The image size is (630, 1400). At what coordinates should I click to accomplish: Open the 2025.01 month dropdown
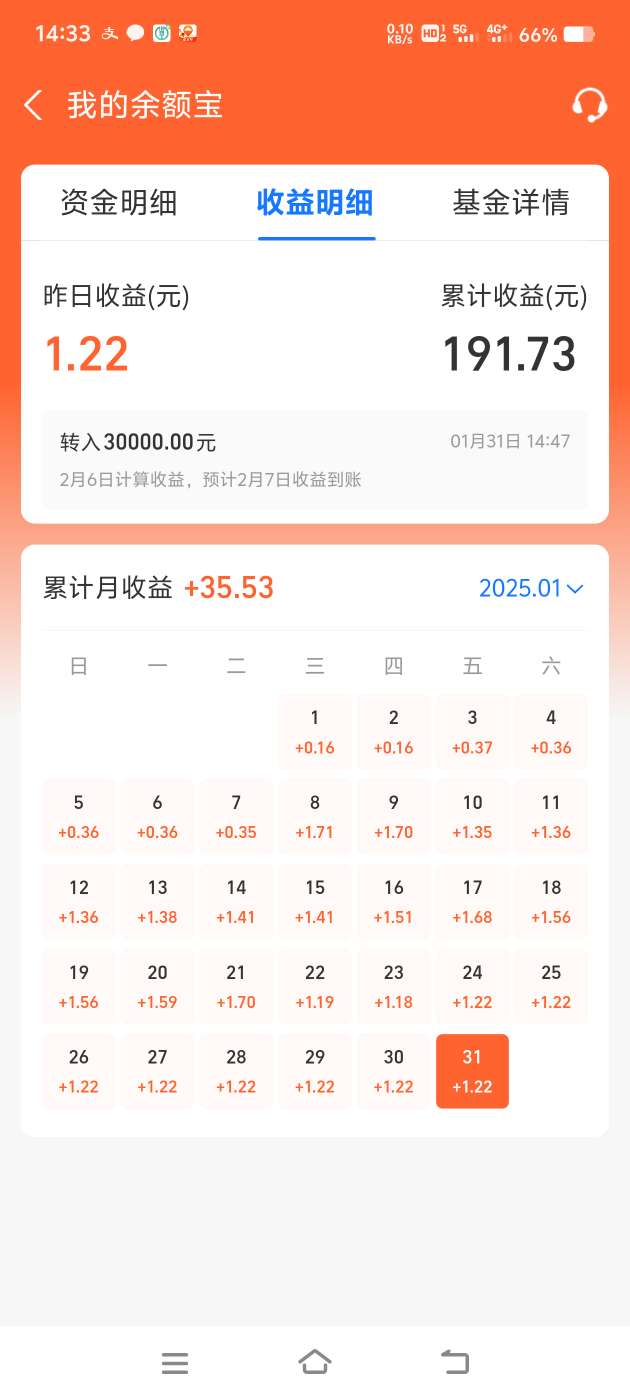(531, 588)
